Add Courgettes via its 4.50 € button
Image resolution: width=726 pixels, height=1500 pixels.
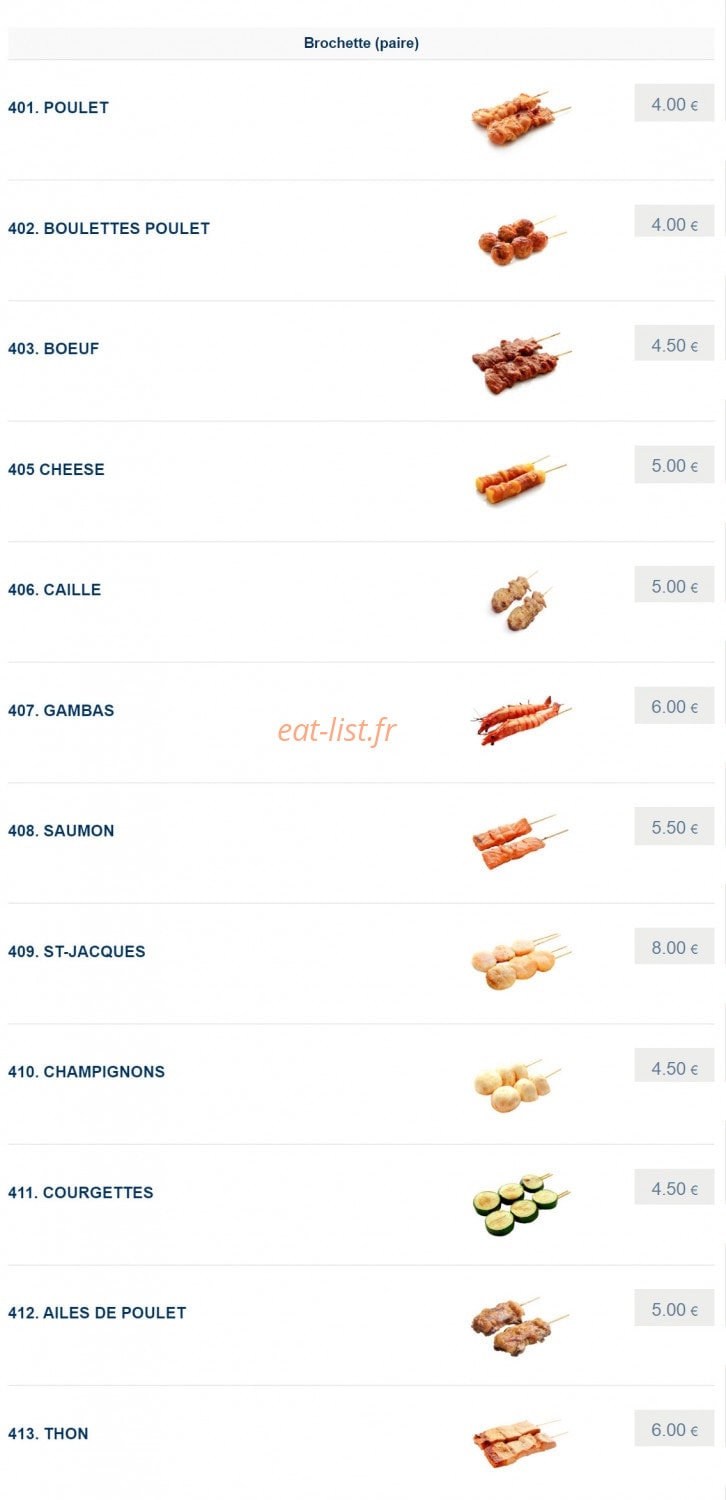click(674, 1188)
